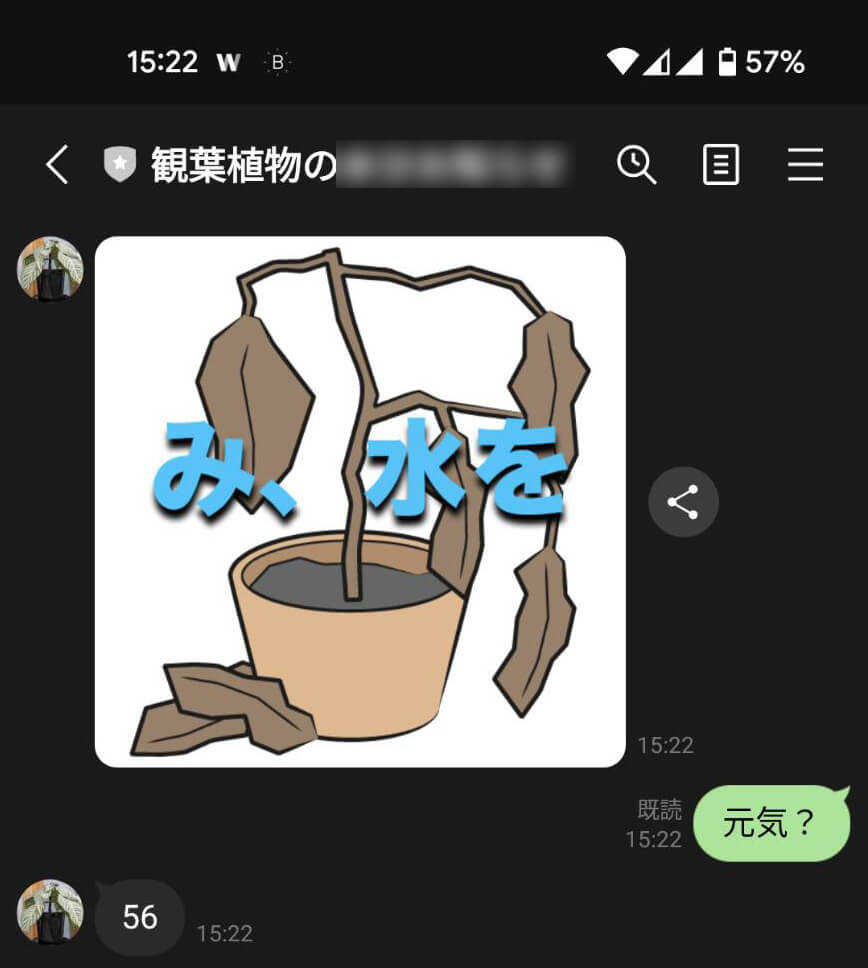Open sender's avatar beside the image message
Viewport: 868px width, 968px height.
coord(50,269)
